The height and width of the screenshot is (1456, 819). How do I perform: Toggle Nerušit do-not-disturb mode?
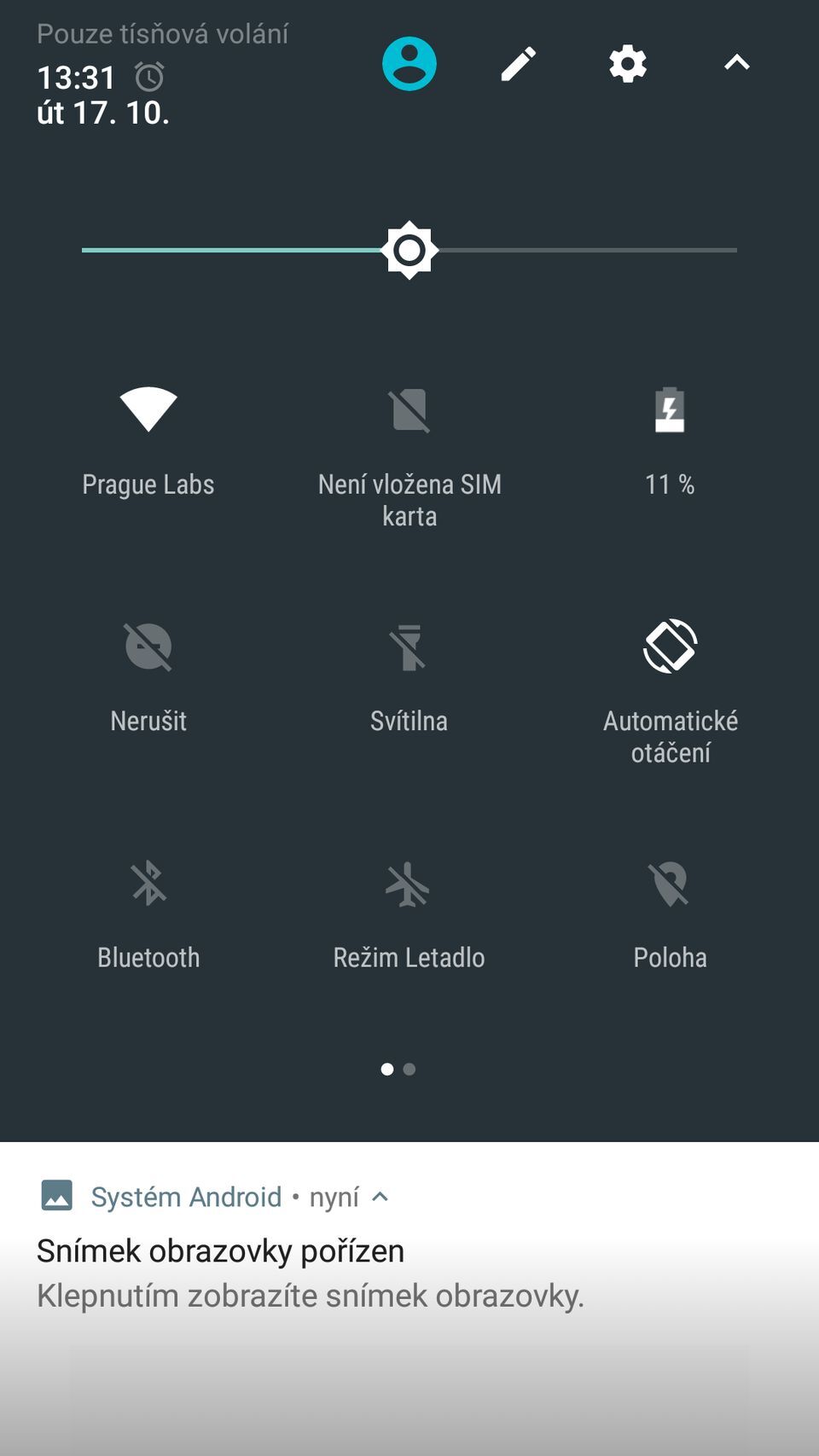click(x=148, y=646)
